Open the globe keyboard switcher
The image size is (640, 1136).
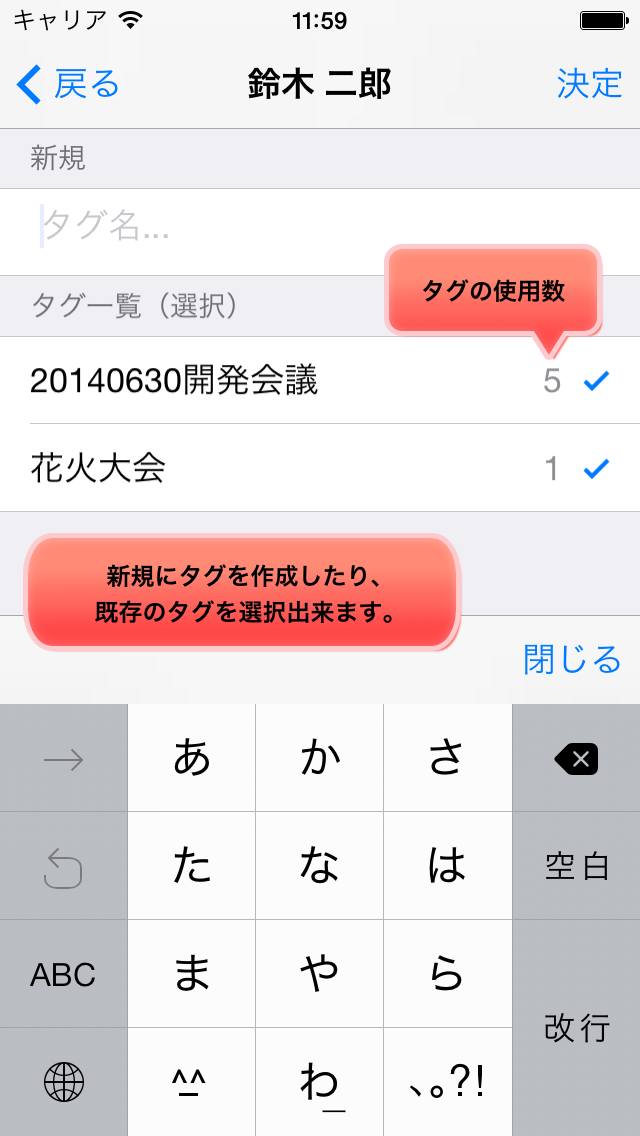pos(63,1082)
